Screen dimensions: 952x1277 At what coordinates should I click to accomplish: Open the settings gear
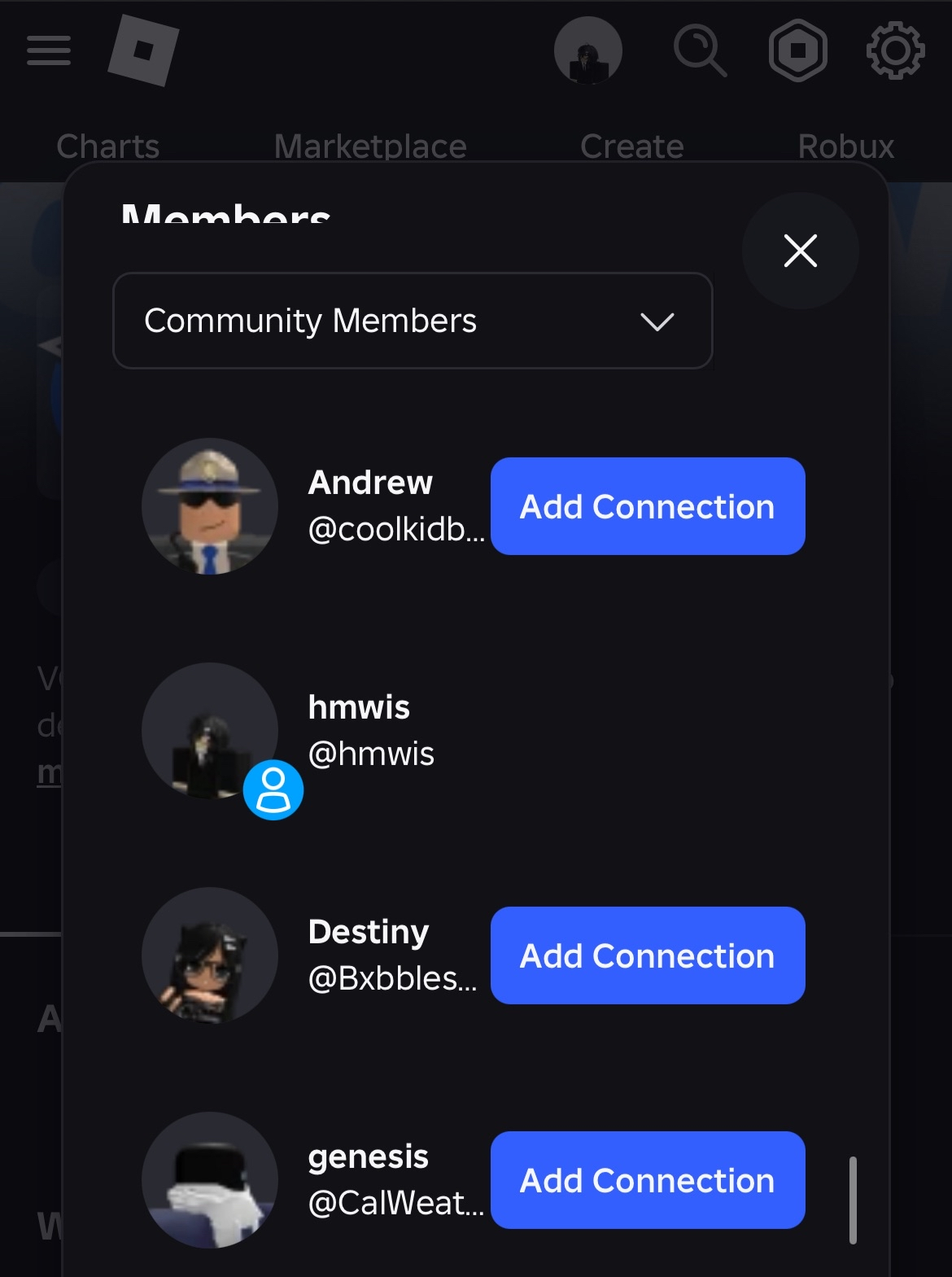(896, 50)
